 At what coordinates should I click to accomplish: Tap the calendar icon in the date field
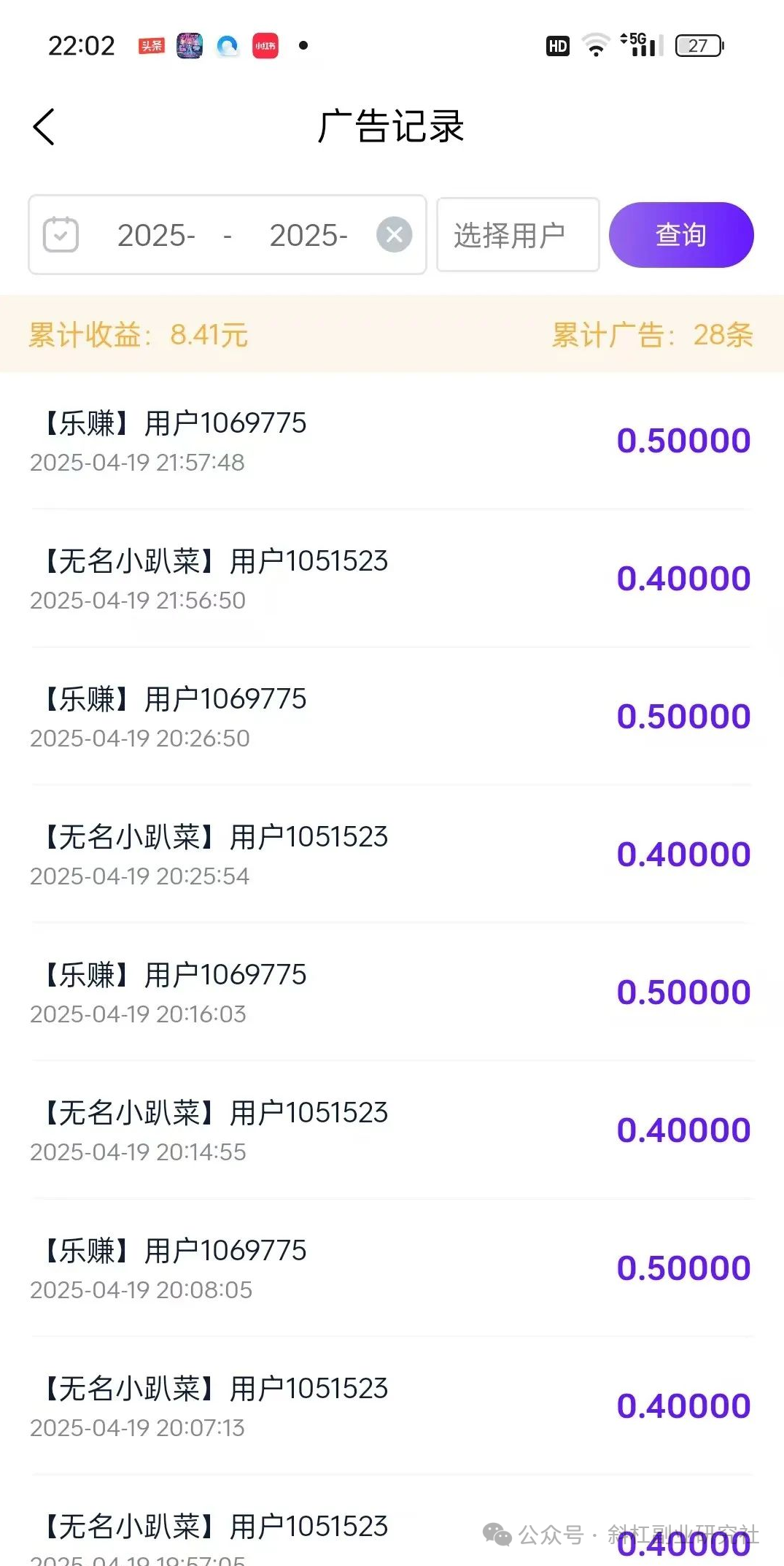coord(62,234)
